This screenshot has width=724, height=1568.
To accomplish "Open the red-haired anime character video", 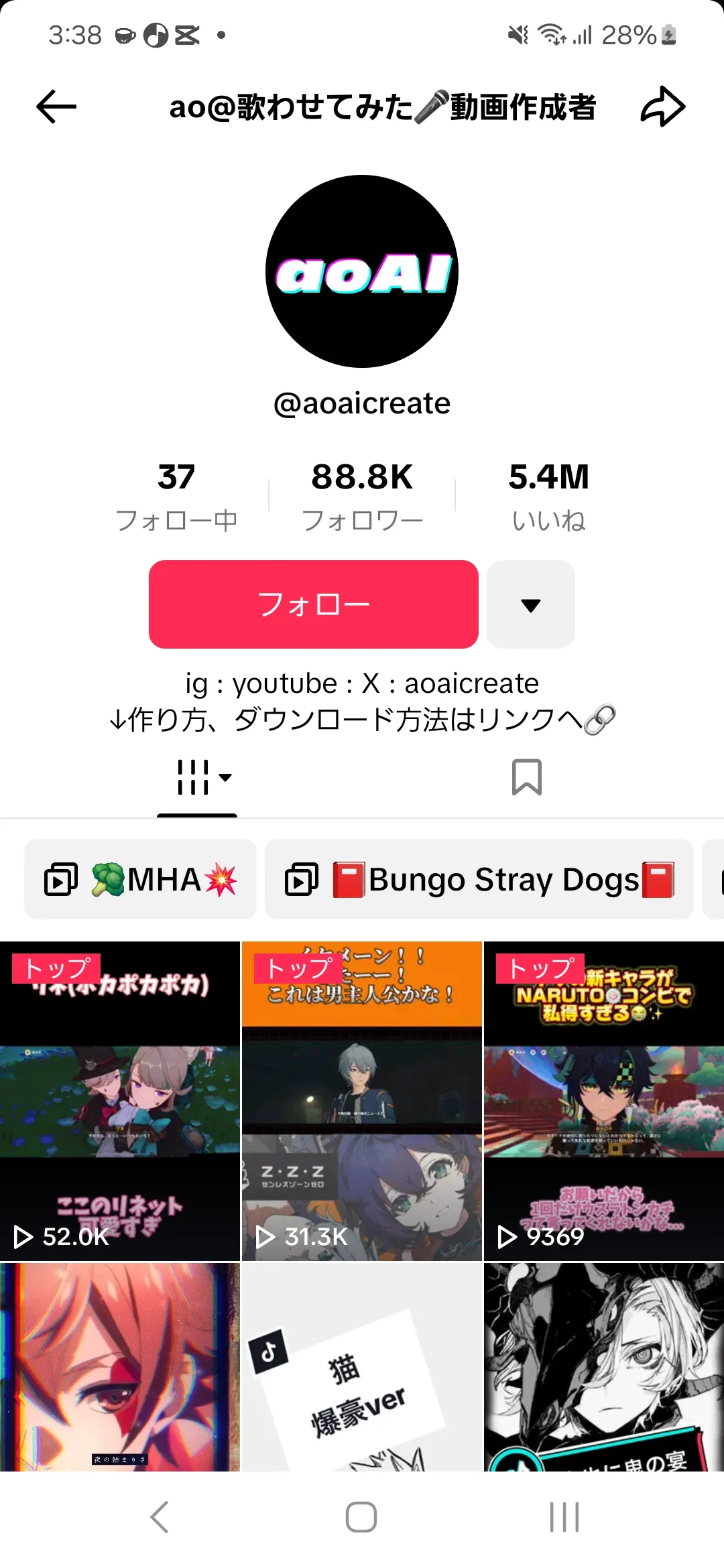I will pyautogui.click(x=120, y=1367).
